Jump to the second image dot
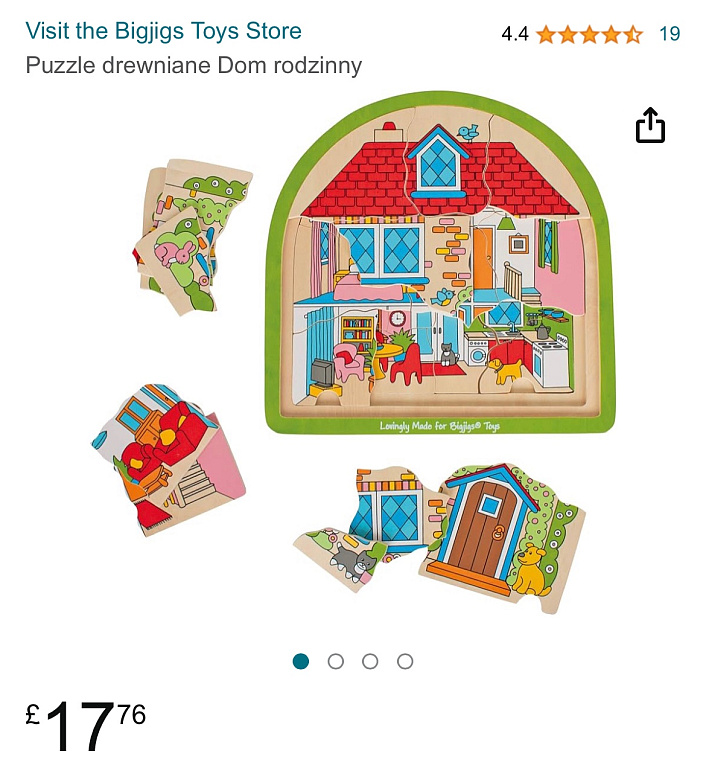This screenshot has width=706, height=768. pos(336,661)
